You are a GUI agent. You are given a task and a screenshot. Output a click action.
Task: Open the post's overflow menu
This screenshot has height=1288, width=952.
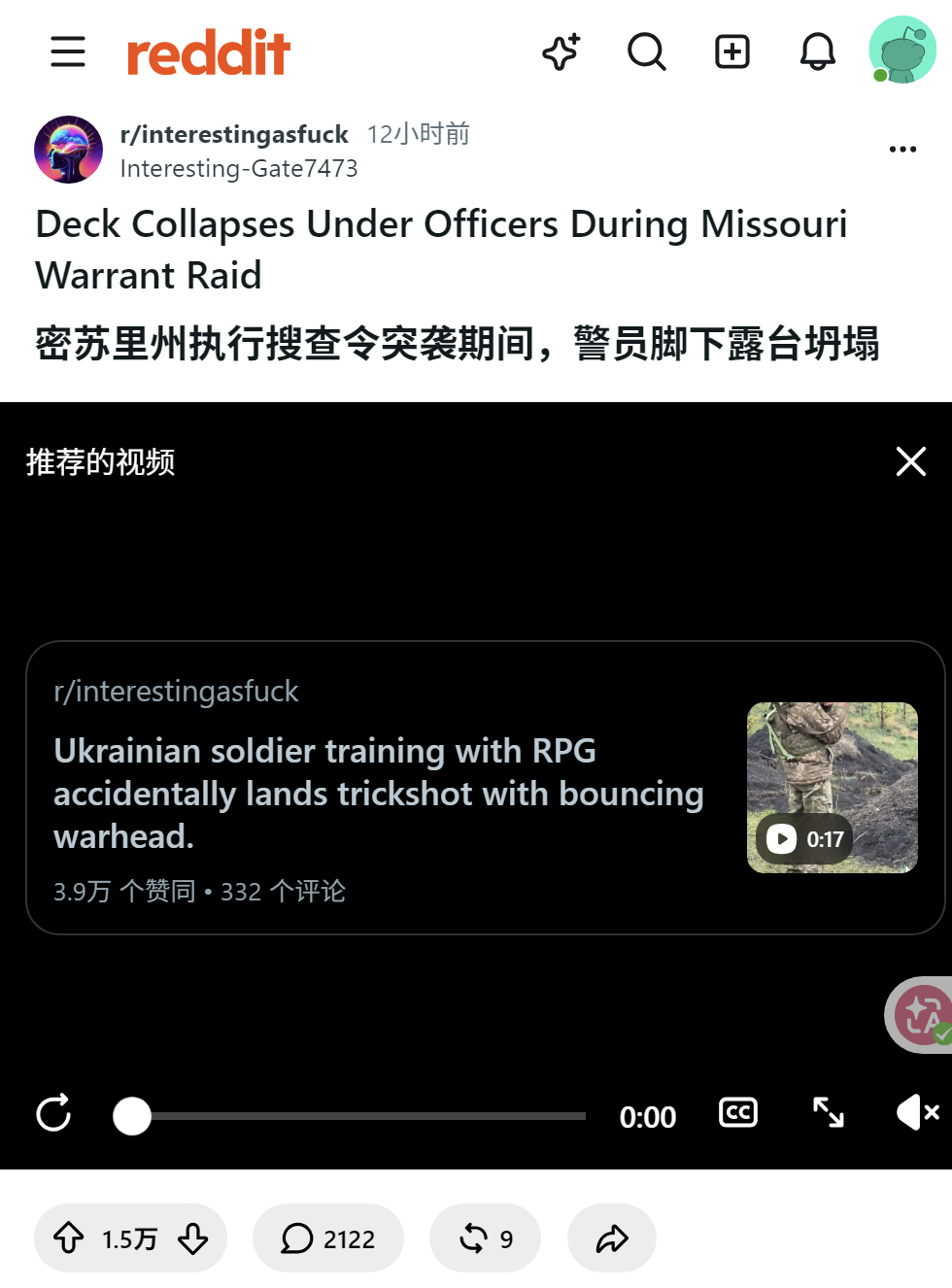[902, 149]
